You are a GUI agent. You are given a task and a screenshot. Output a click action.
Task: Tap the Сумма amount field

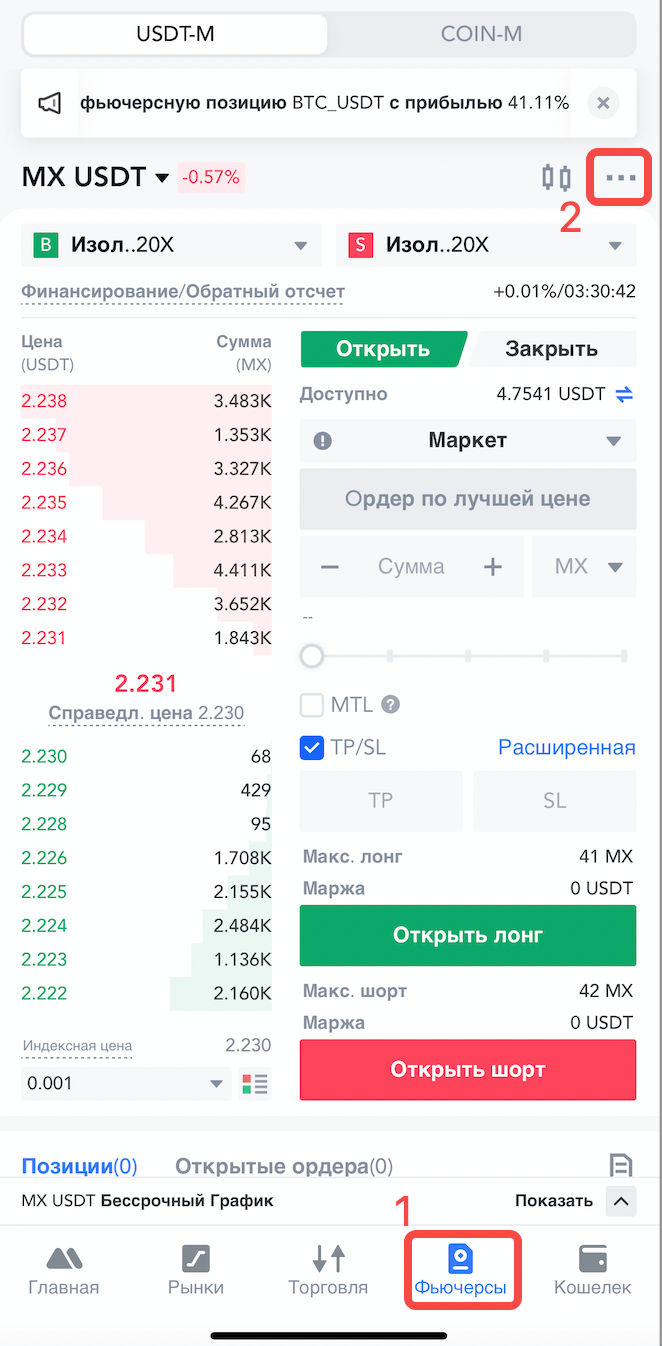[x=411, y=567]
